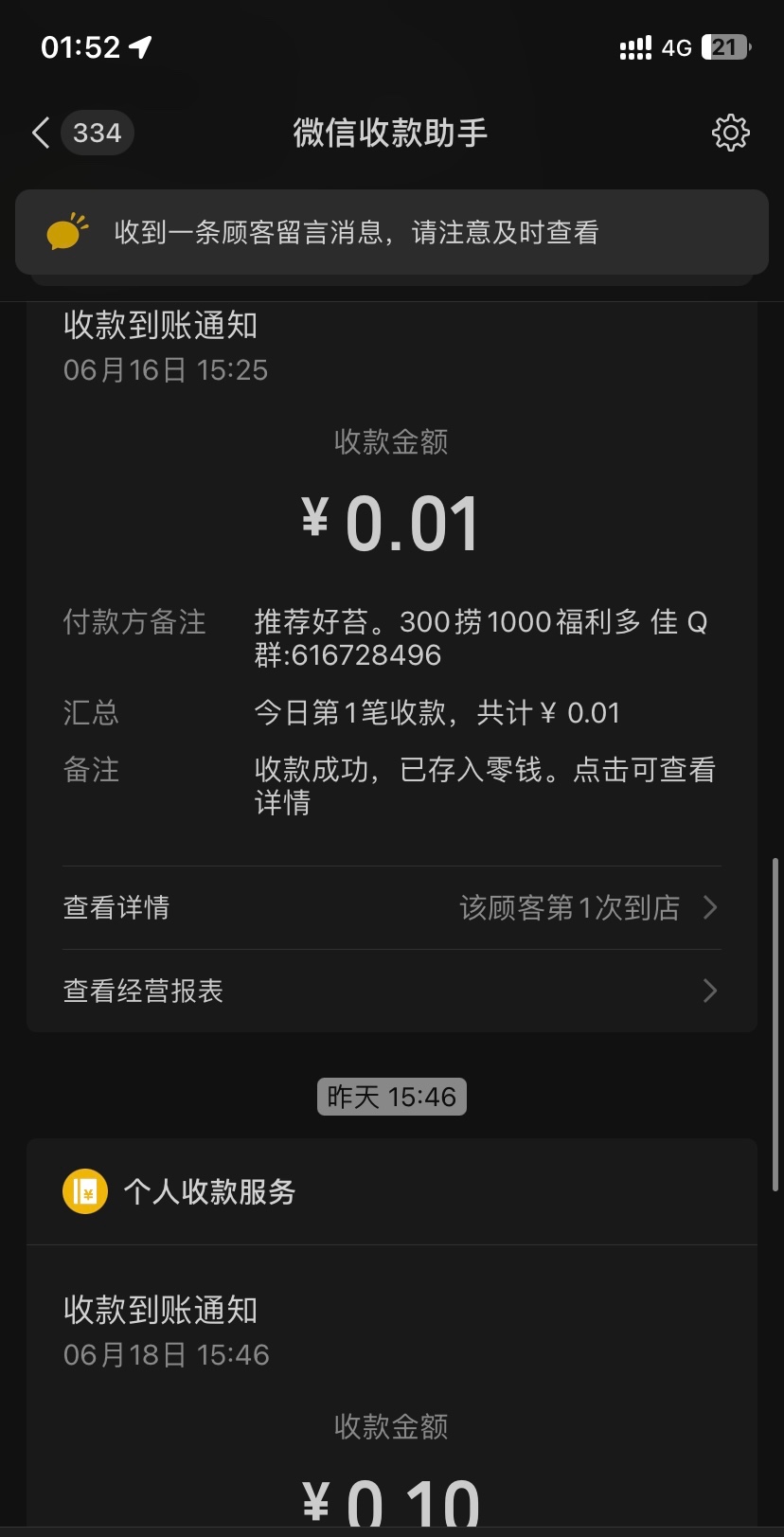Image resolution: width=784 pixels, height=1537 pixels.
Task: Tap the back chevron at top left
Action: coord(40,133)
